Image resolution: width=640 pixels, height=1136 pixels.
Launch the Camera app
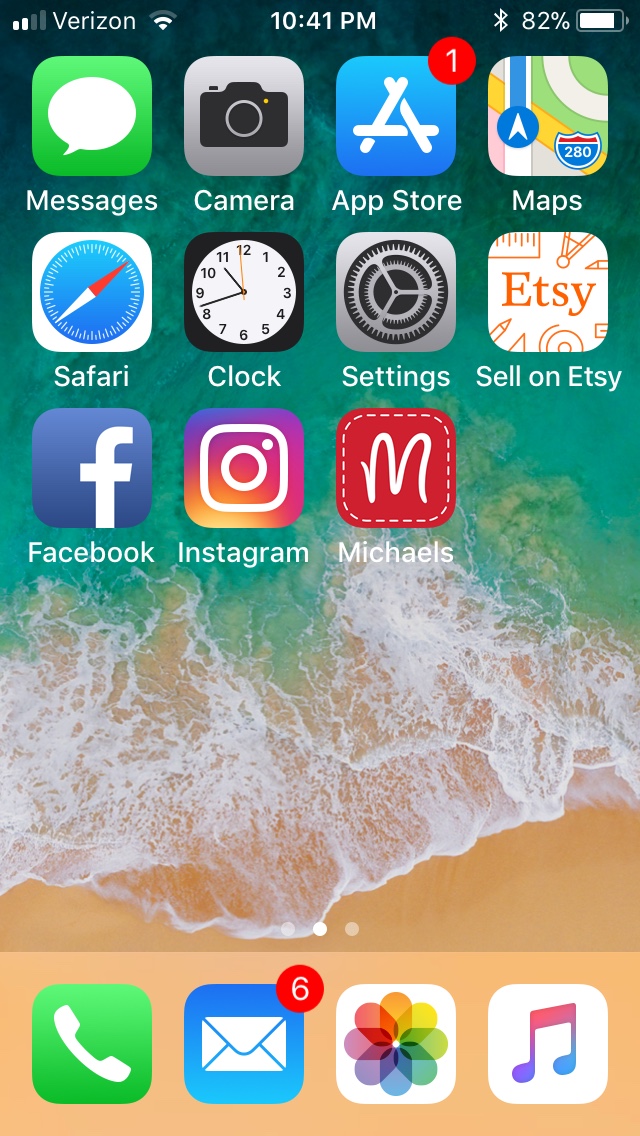tap(244, 116)
